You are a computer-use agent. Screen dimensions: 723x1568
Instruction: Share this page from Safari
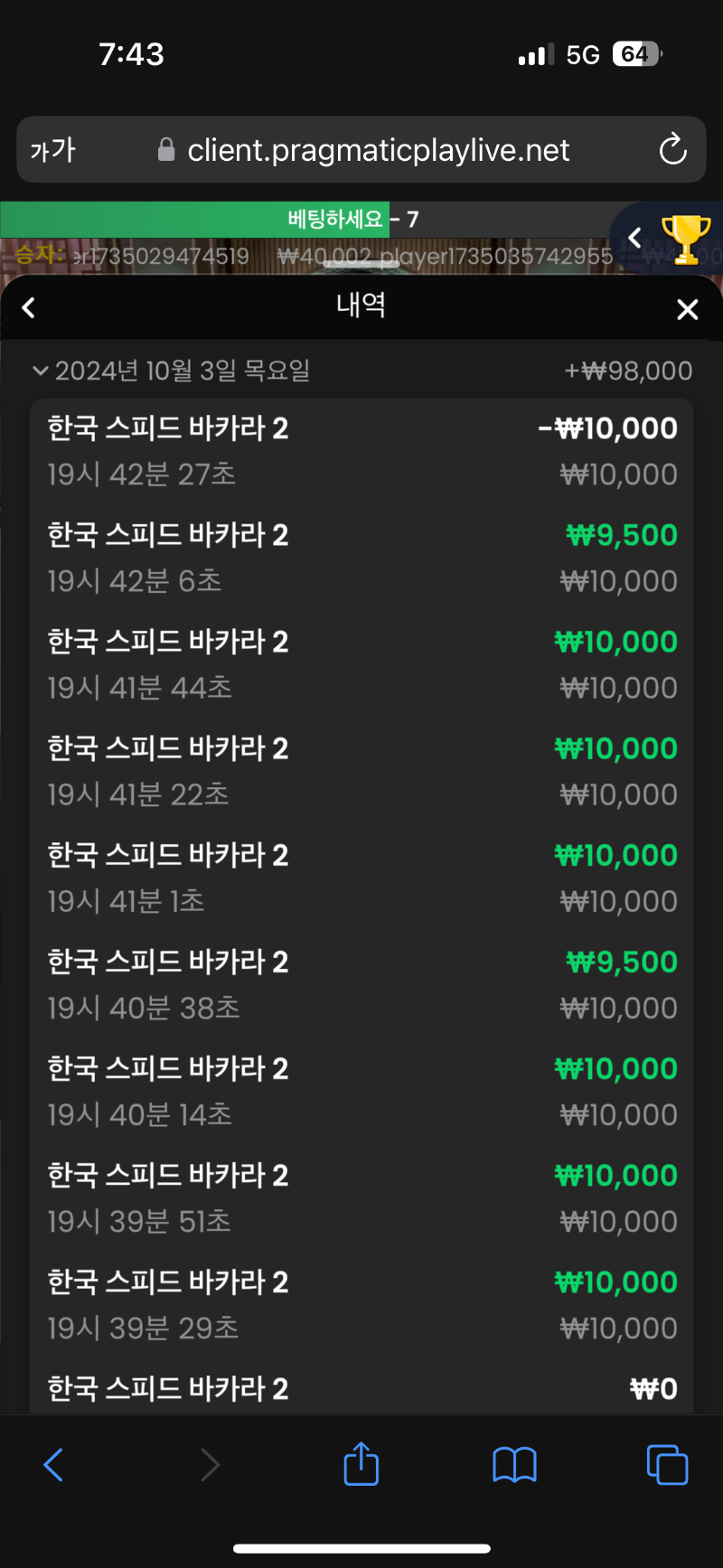361,1463
